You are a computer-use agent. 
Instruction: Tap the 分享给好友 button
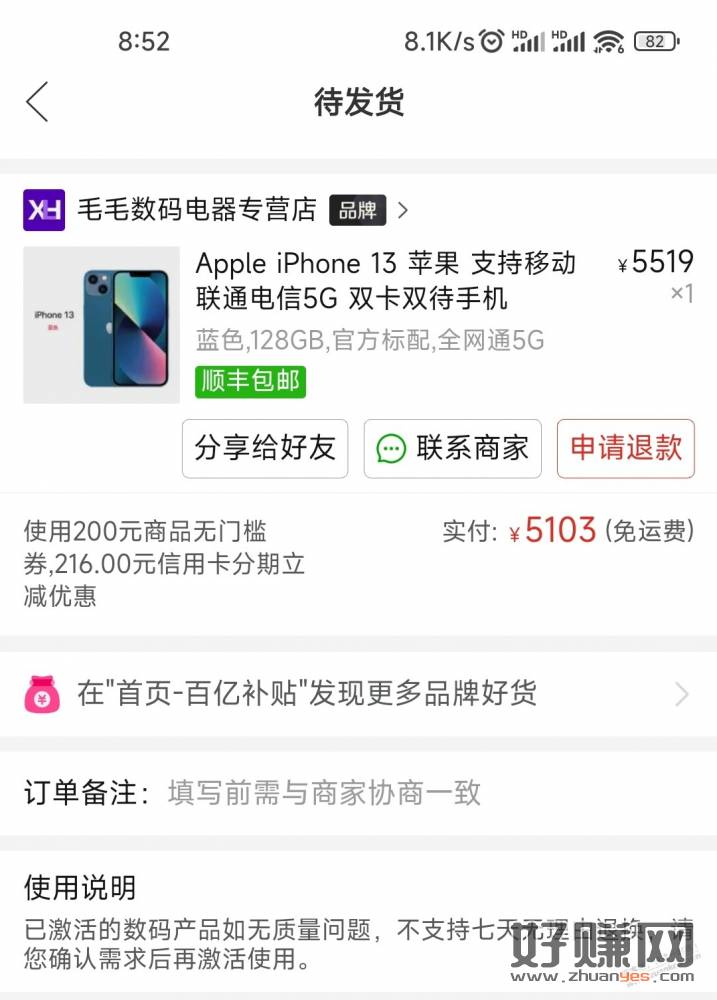265,448
